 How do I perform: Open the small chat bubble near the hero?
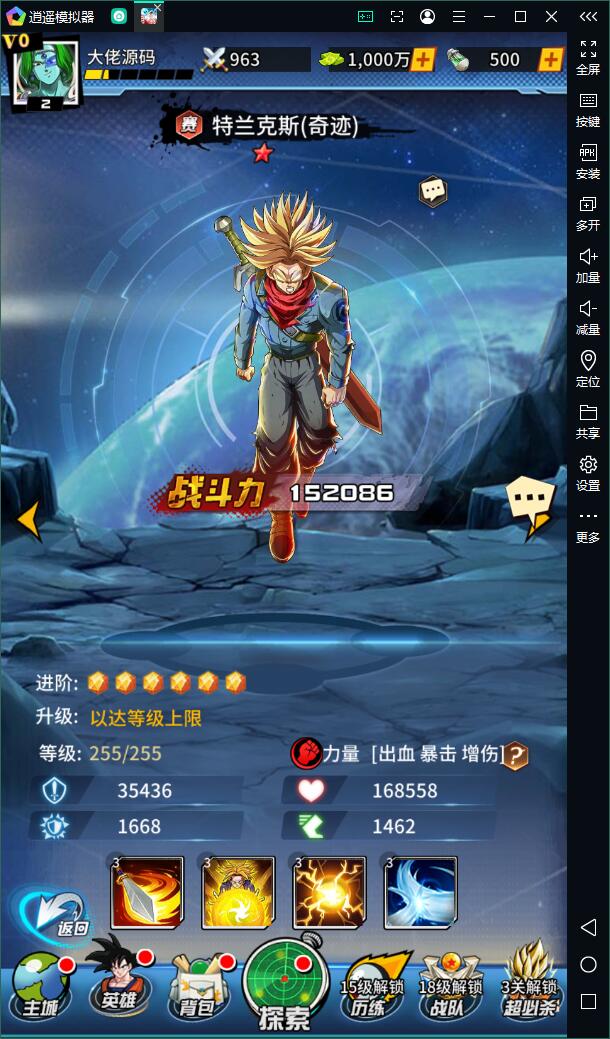click(x=432, y=190)
